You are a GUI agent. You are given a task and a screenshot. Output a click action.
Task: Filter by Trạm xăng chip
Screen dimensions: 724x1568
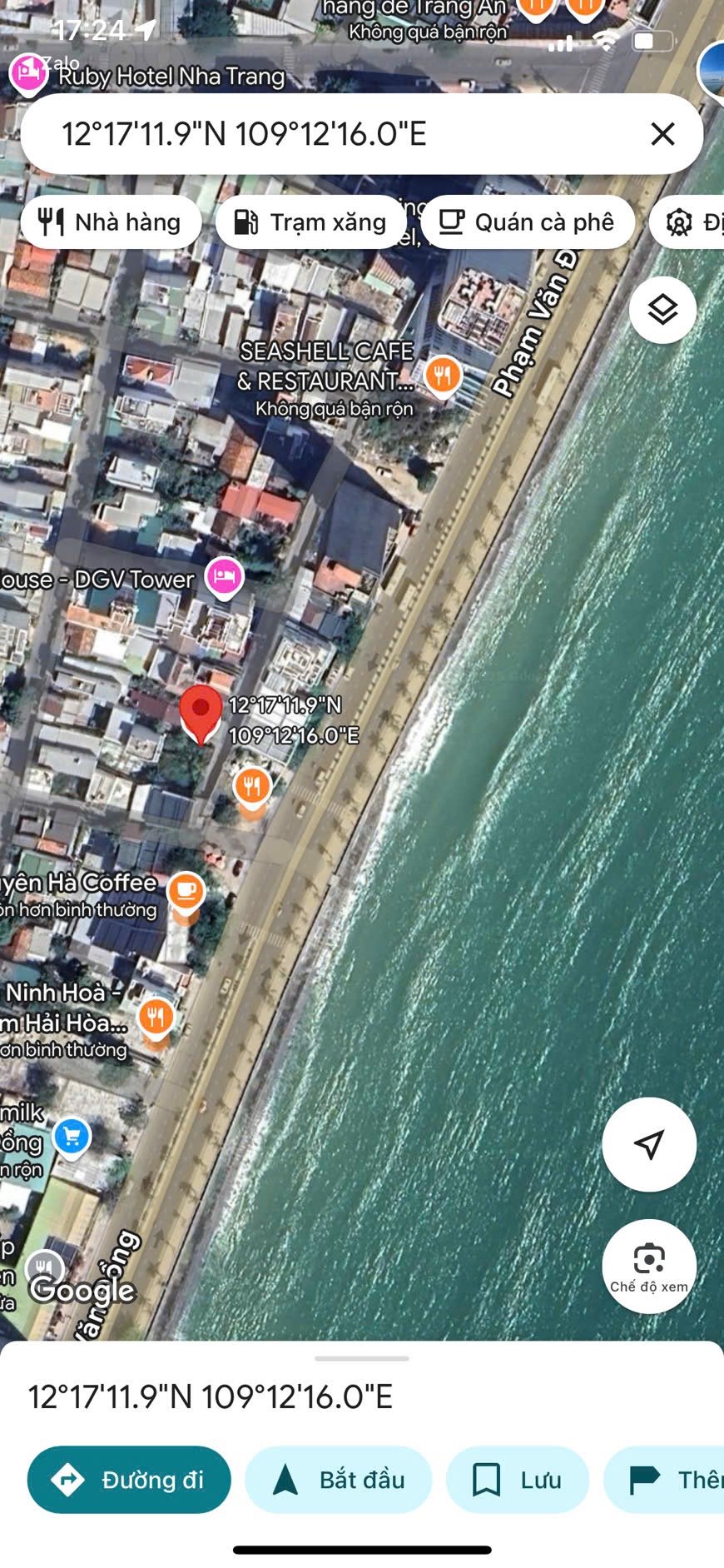coord(310,222)
